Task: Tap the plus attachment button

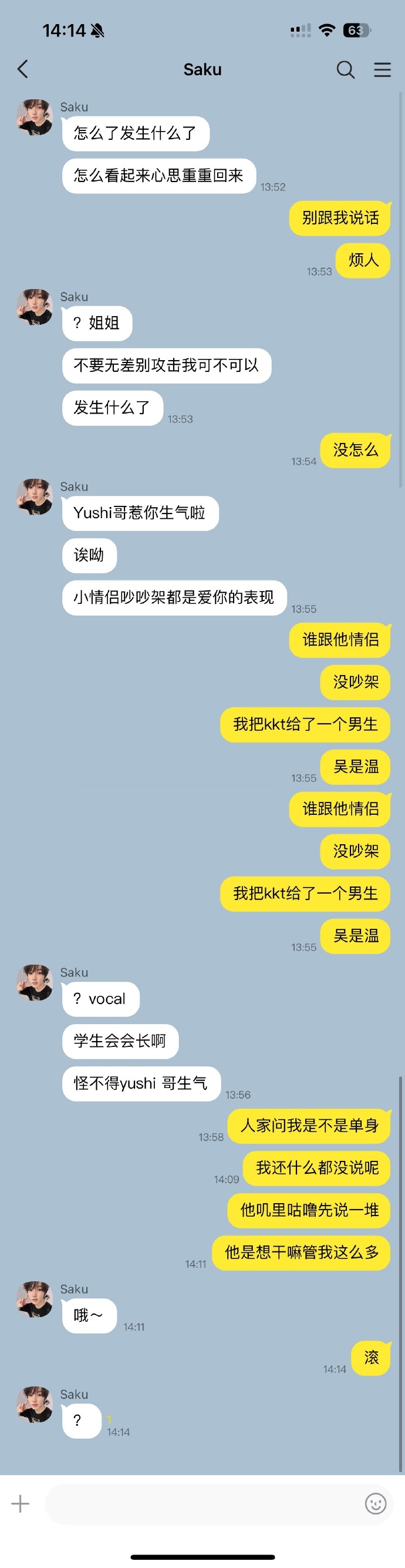Action: pyautogui.click(x=20, y=1503)
